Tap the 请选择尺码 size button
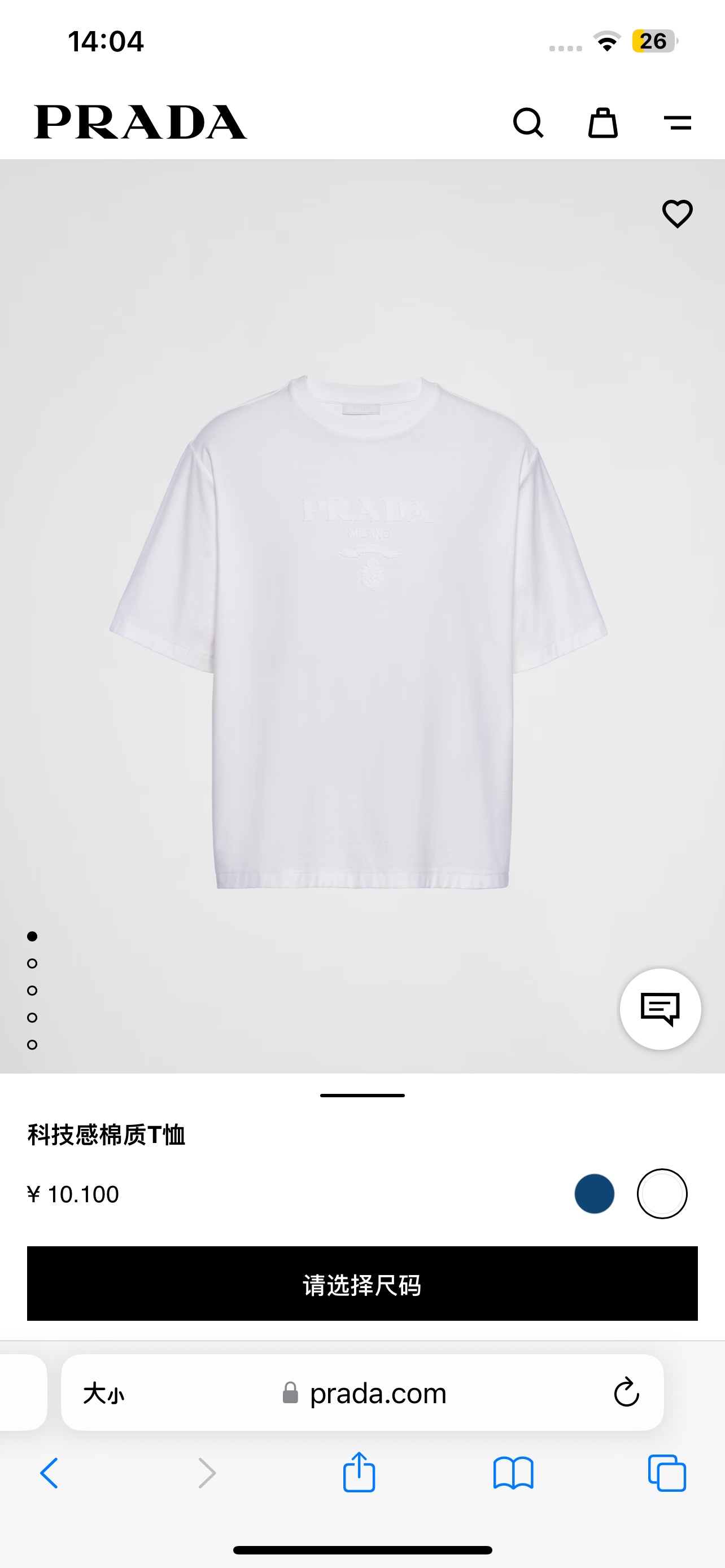This screenshot has width=725, height=1568. coord(362,1284)
